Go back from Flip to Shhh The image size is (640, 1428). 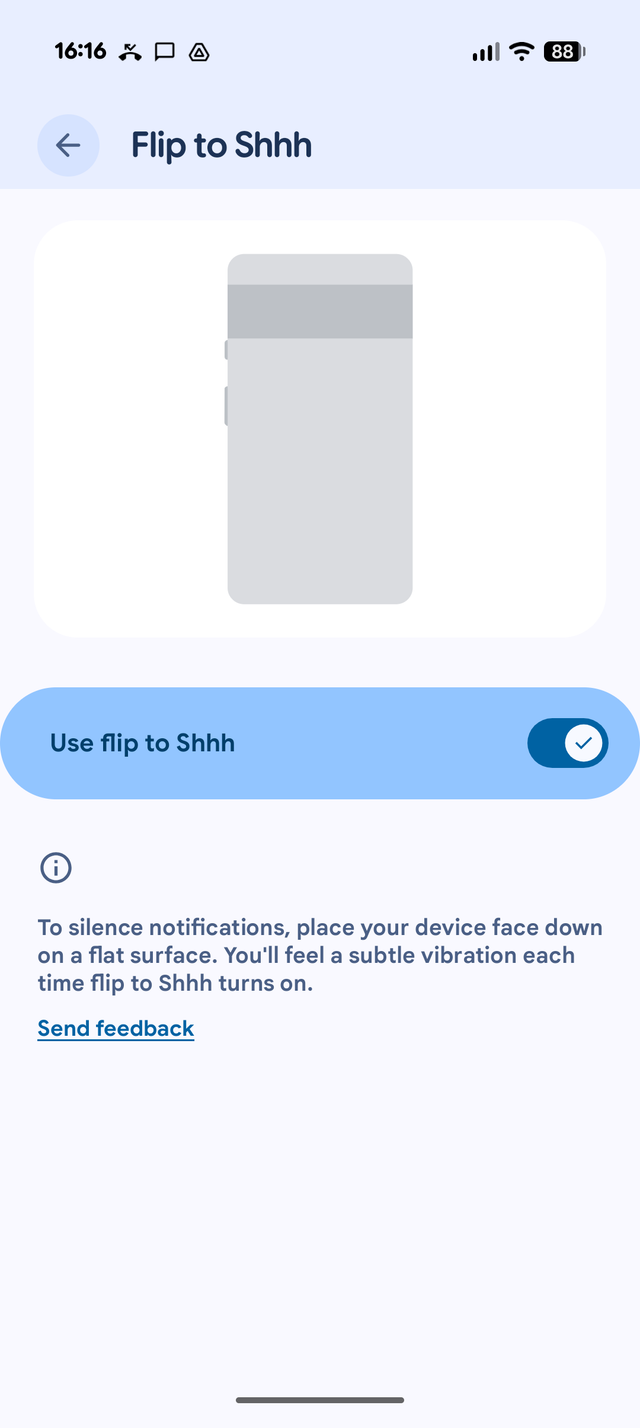[x=68, y=146]
